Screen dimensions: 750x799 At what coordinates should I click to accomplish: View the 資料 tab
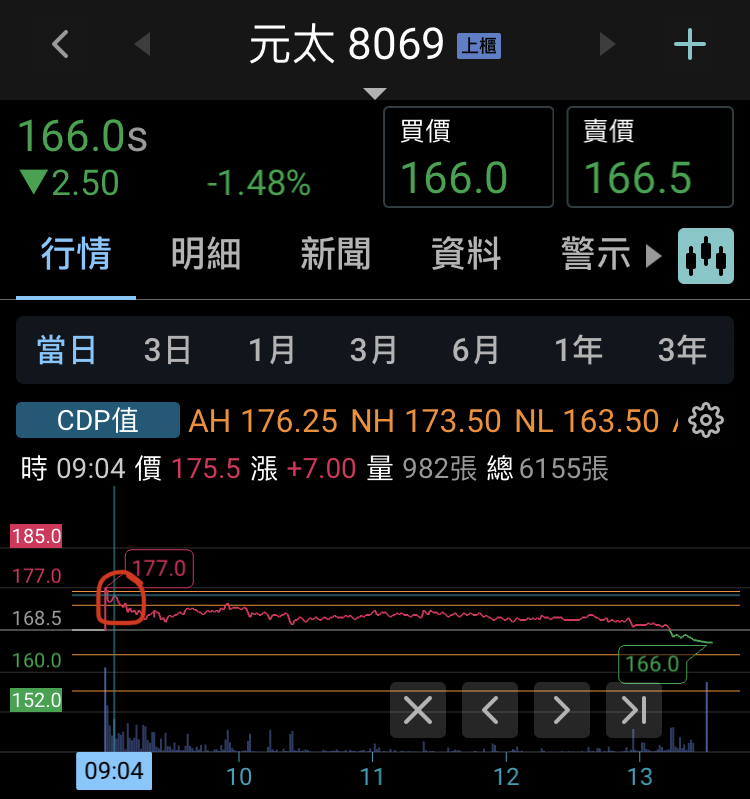coord(466,255)
